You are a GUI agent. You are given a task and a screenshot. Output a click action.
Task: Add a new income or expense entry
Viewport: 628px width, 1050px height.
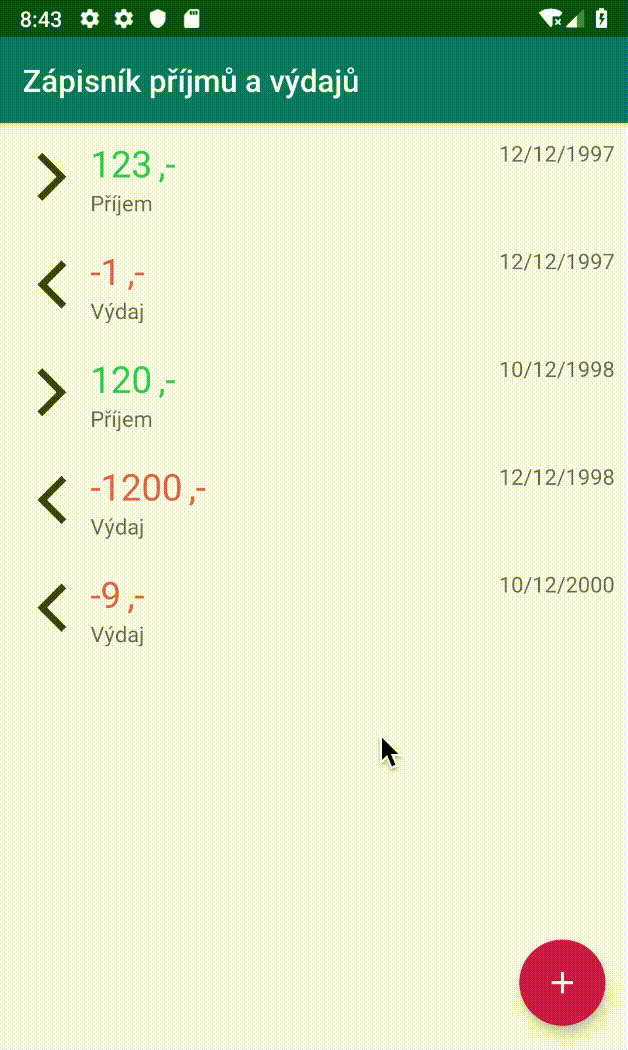click(x=562, y=982)
